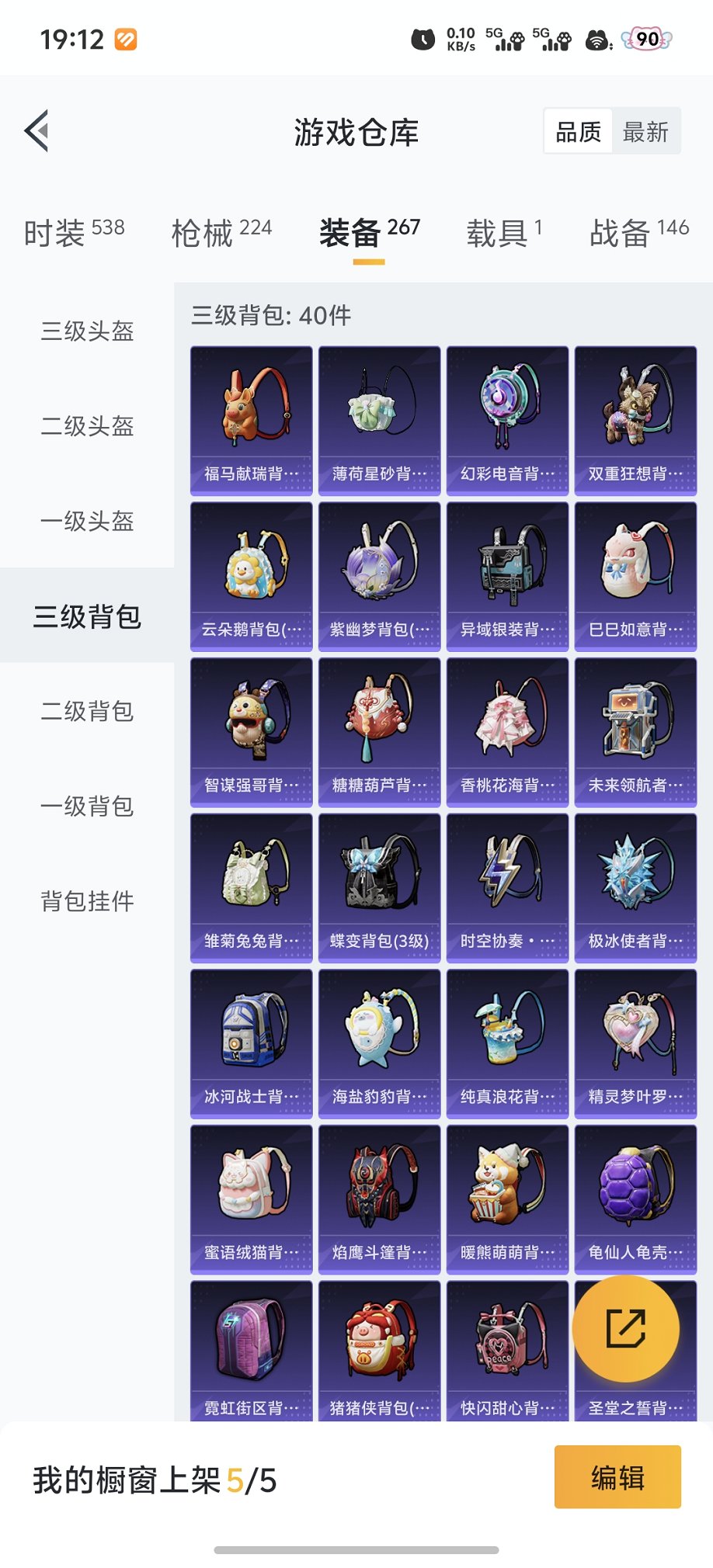Image resolution: width=713 pixels, height=1568 pixels.
Task: Select the 云朵鹅背包 thumbnail
Action: coord(250,564)
